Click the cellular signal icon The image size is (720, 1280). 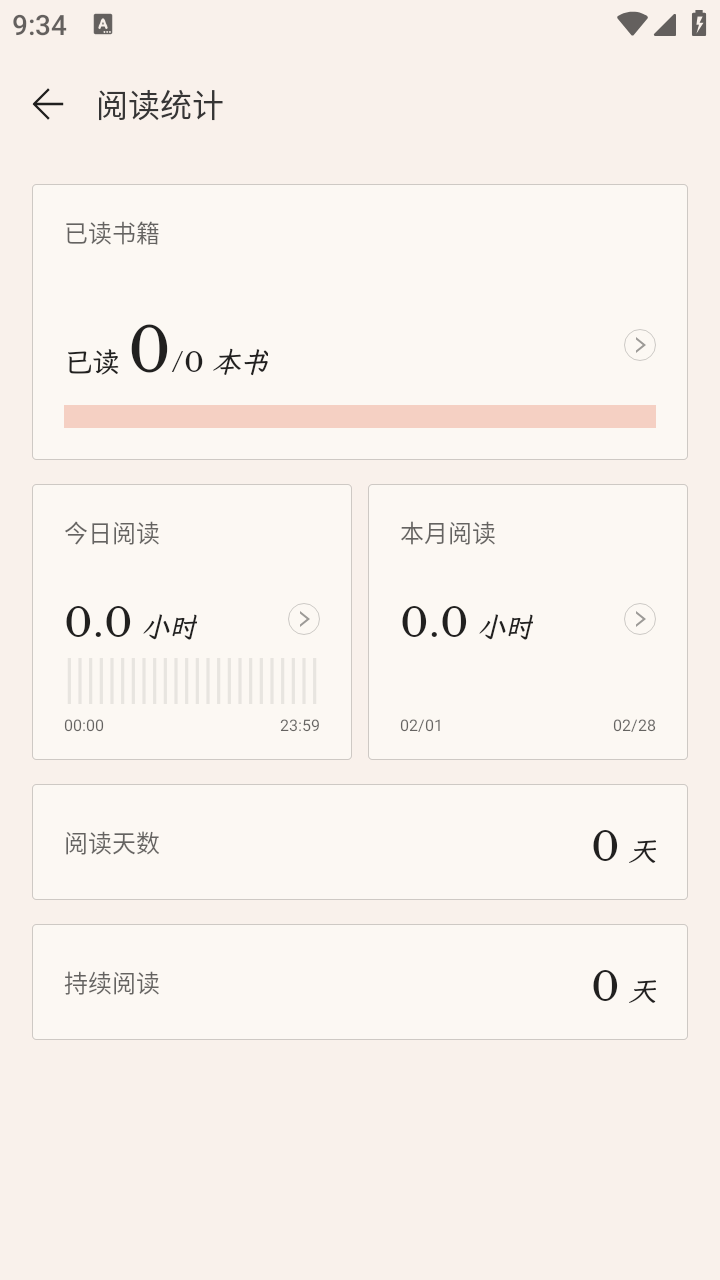click(665, 22)
